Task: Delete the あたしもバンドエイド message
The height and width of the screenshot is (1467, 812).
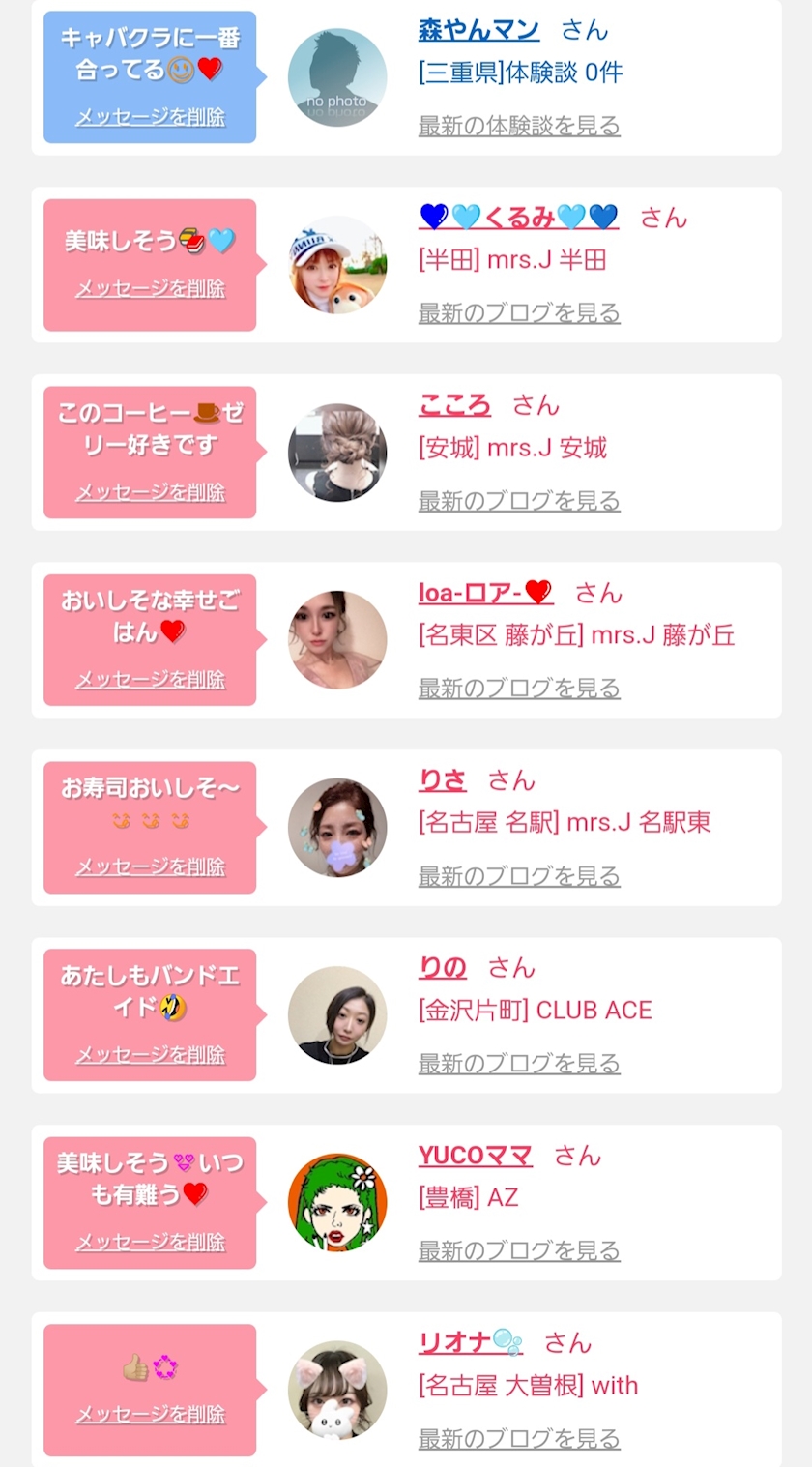Action: click(x=150, y=1055)
